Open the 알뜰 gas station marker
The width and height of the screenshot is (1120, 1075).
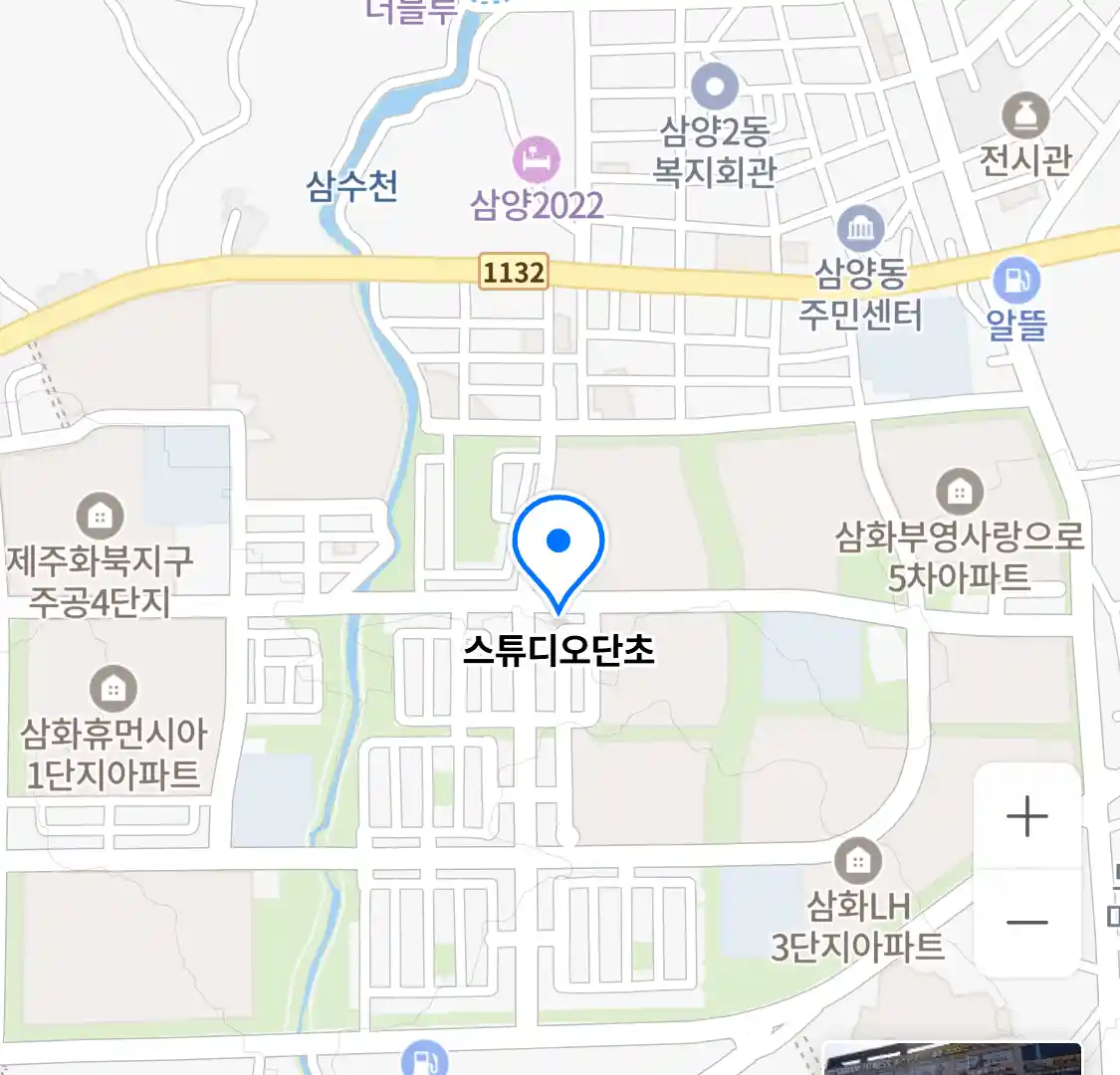[1015, 280]
